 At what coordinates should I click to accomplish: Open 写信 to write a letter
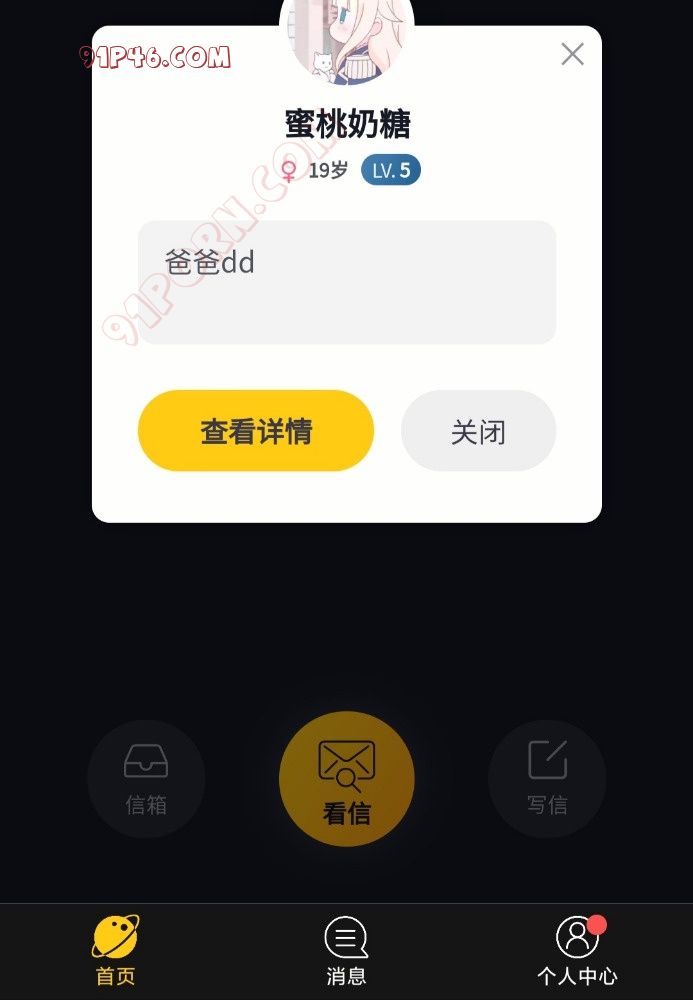coord(547,779)
